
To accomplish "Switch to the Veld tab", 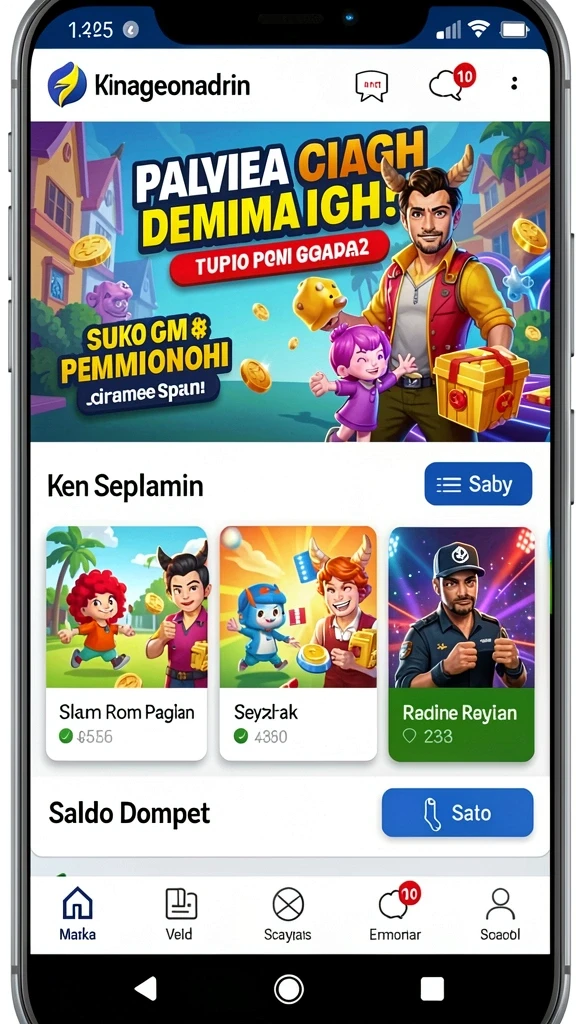I will pyautogui.click(x=180, y=914).
